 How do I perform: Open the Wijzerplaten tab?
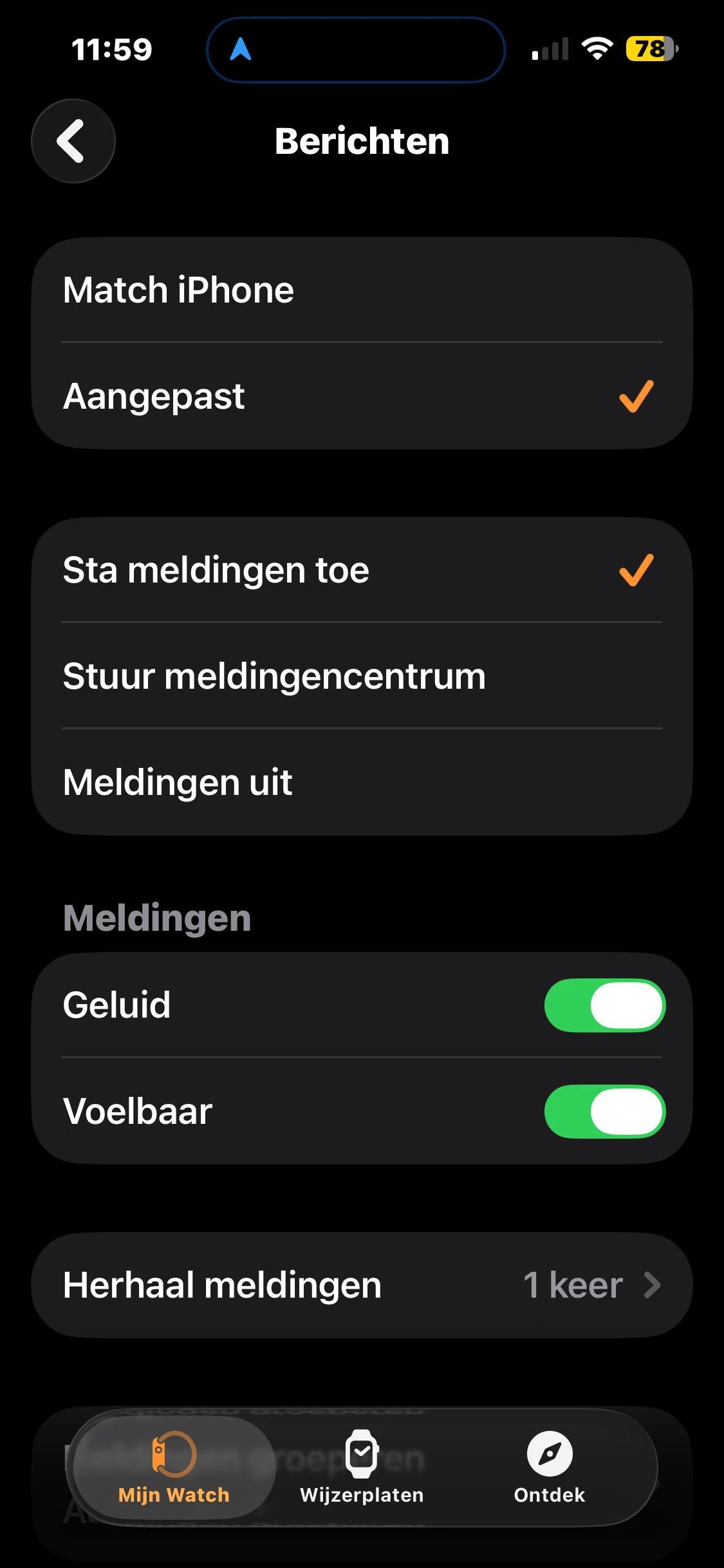(x=362, y=1468)
